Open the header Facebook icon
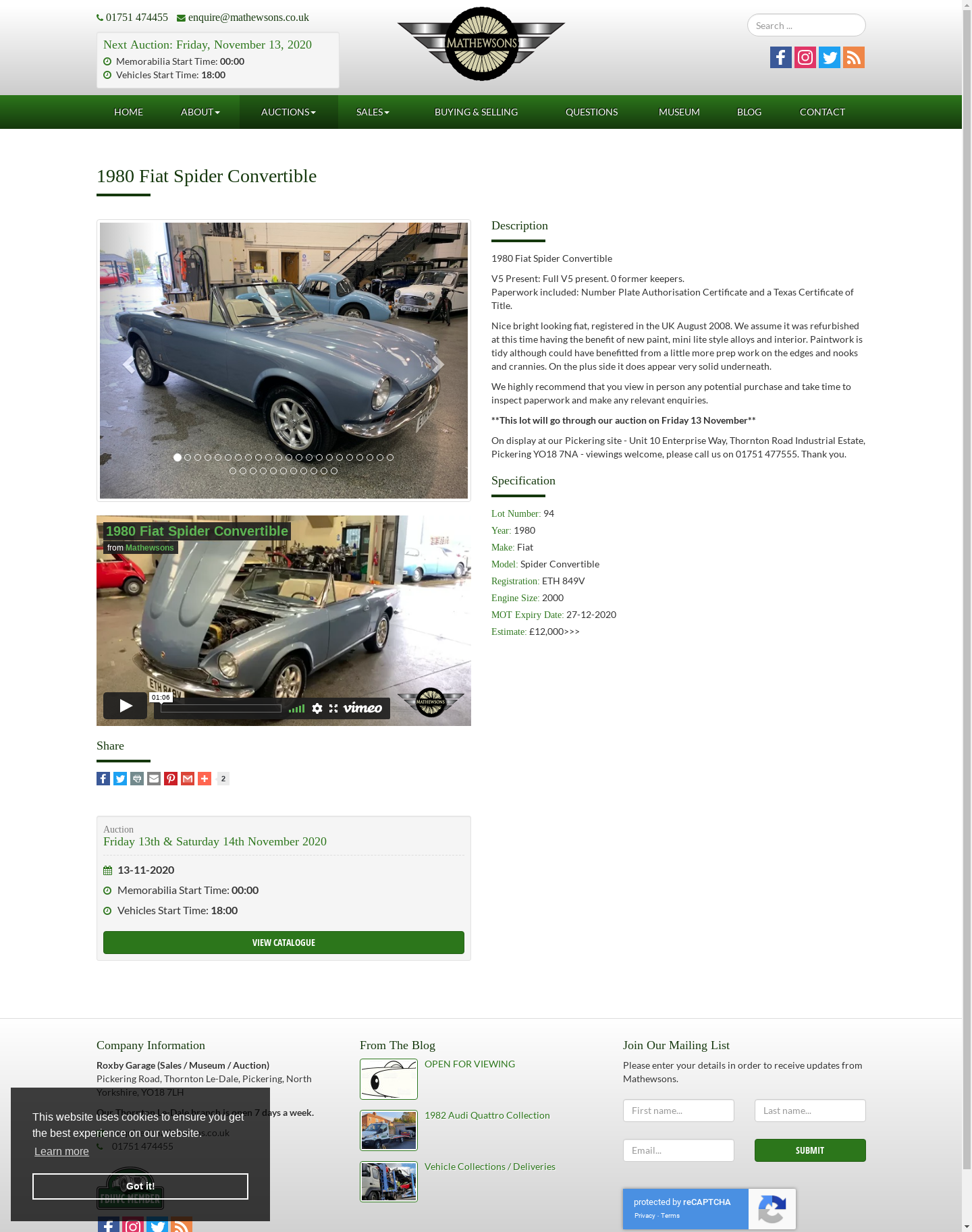The height and width of the screenshot is (1232, 972). [781, 57]
